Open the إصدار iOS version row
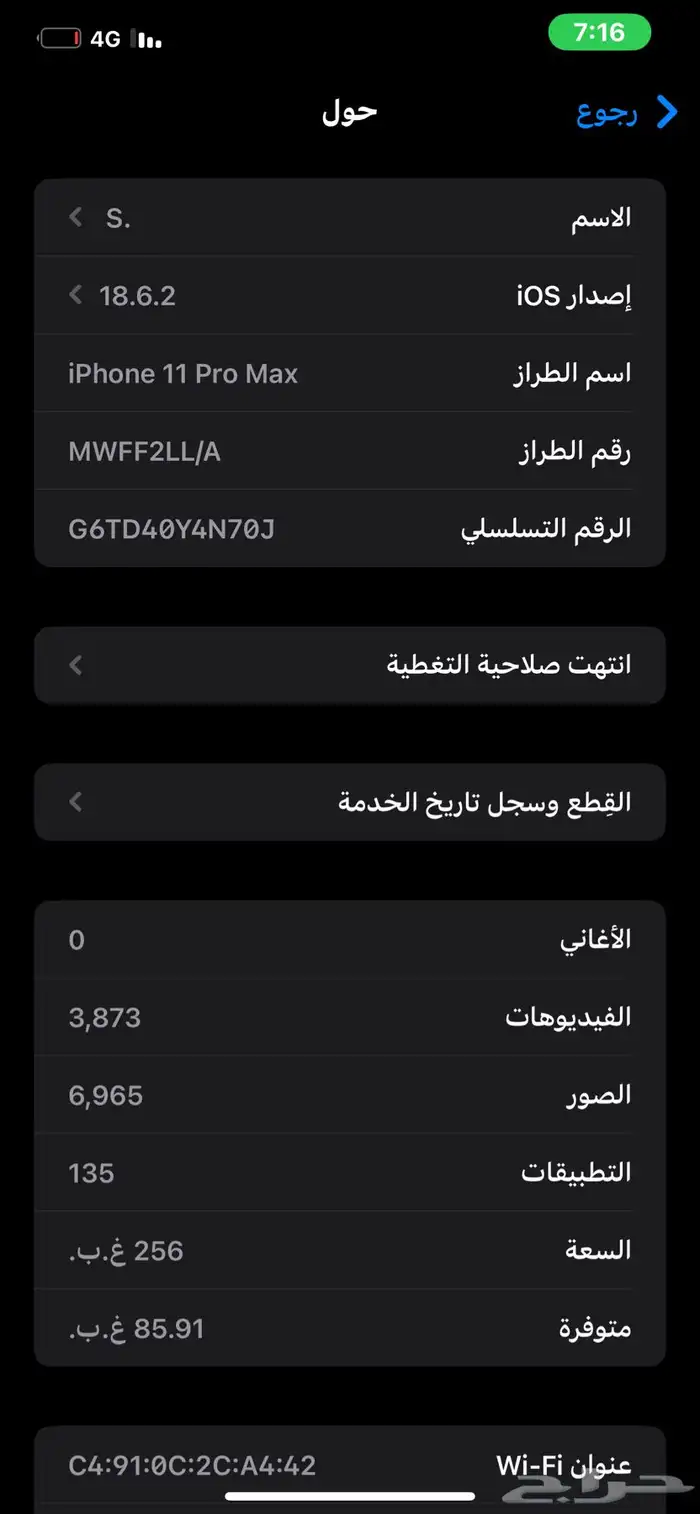Image resolution: width=700 pixels, height=1514 pixels. (x=350, y=296)
